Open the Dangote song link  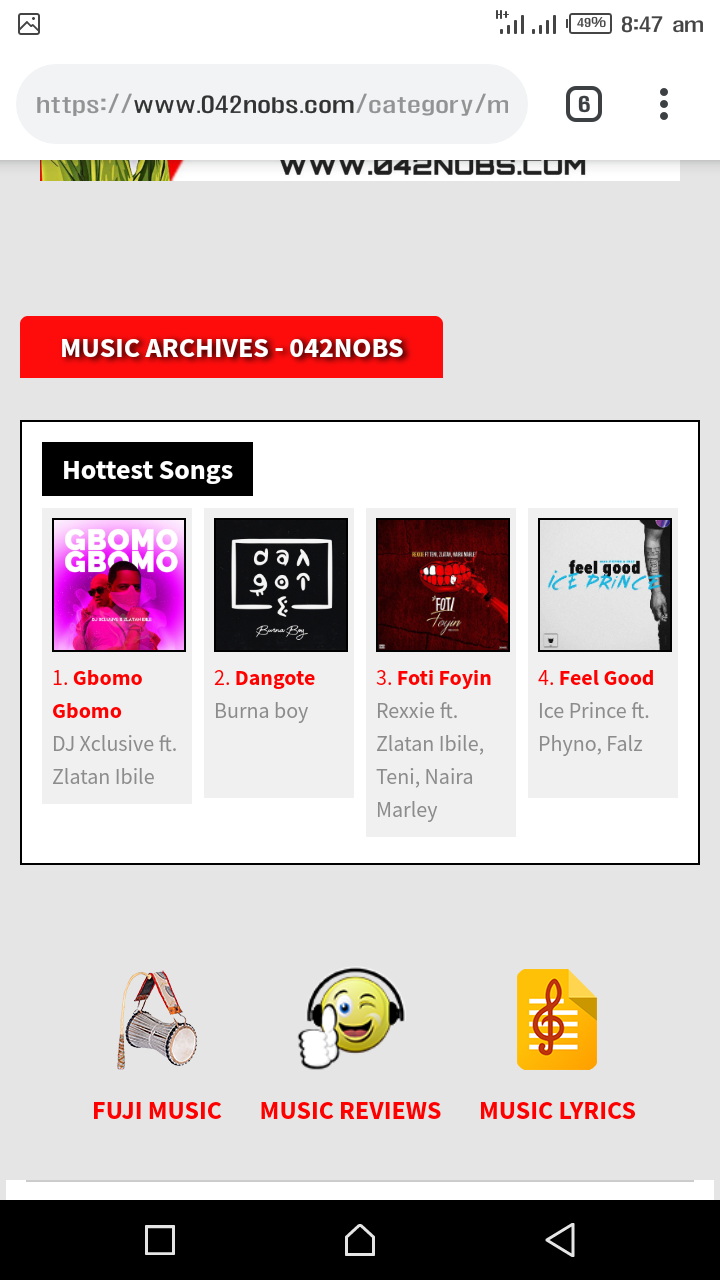tap(275, 678)
